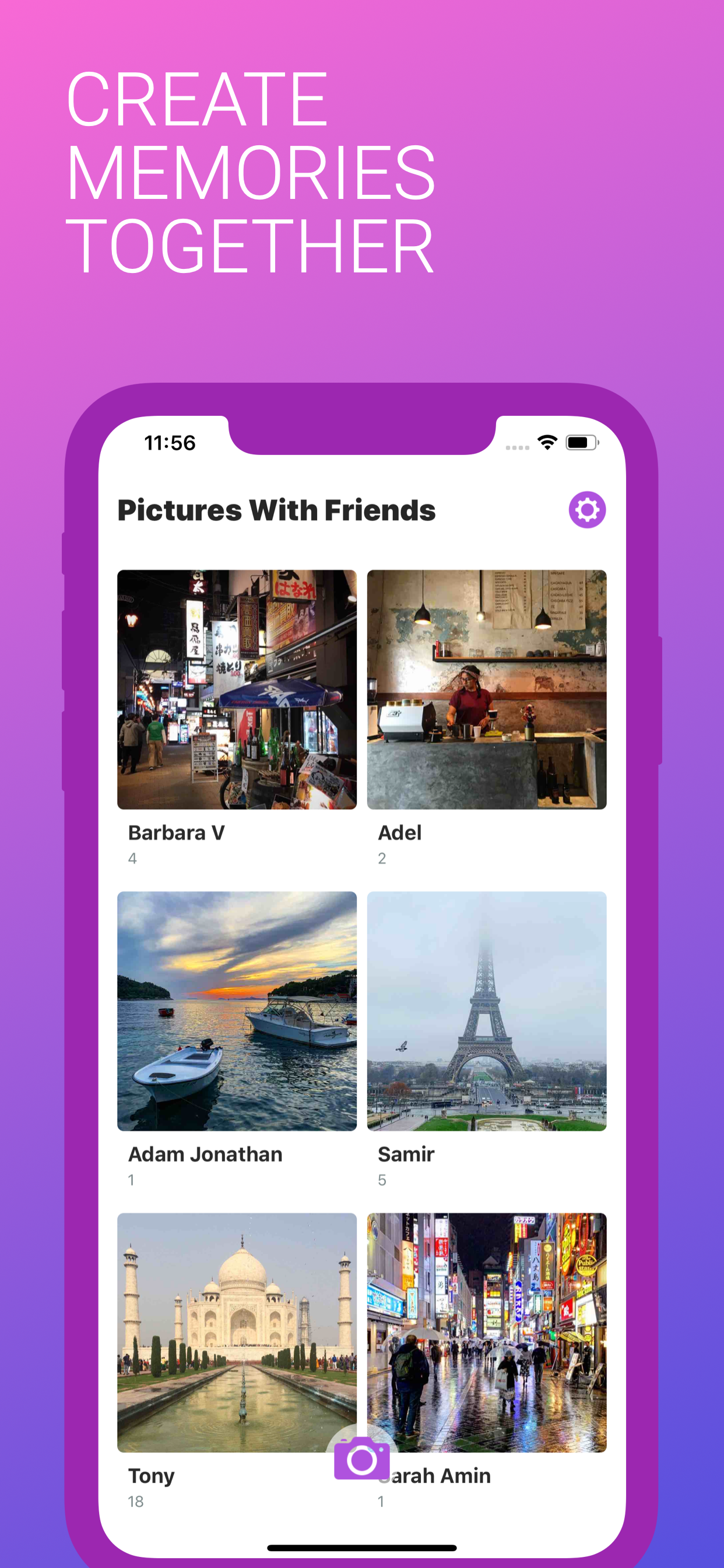Select the gear icon next to the title
724x1568 pixels.
point(588,509)
